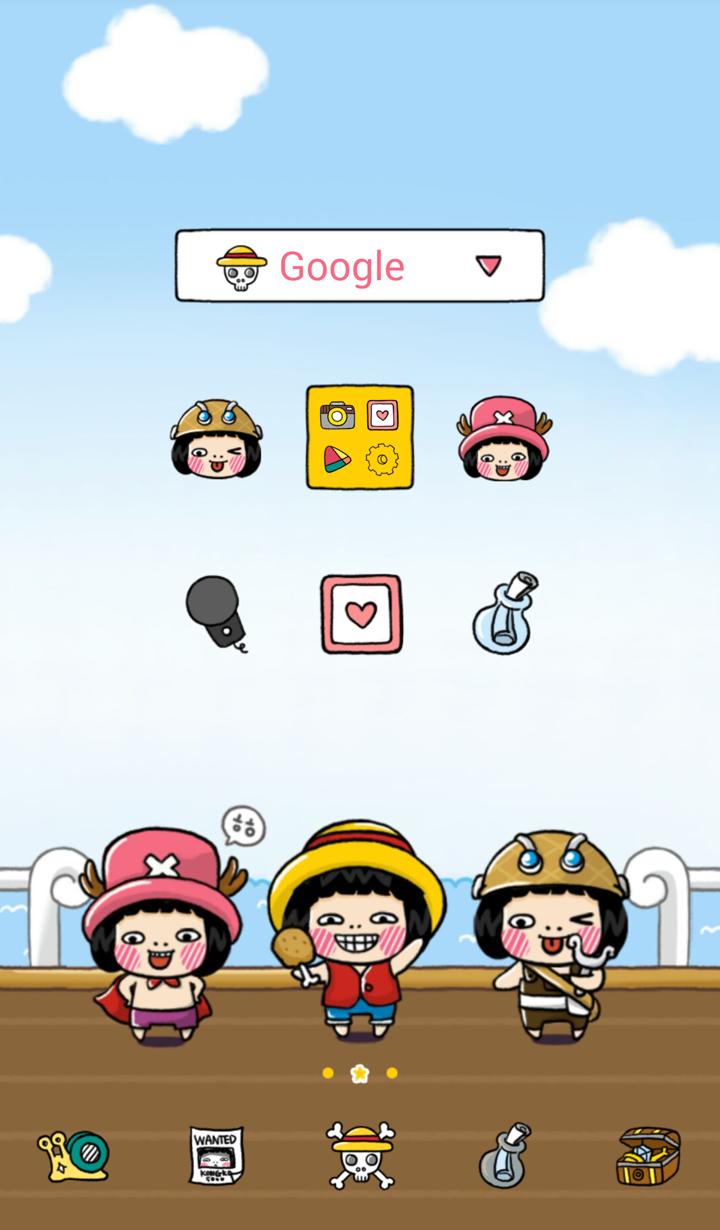Open the wanted poster dock icon

click(x=216, y=1156)
